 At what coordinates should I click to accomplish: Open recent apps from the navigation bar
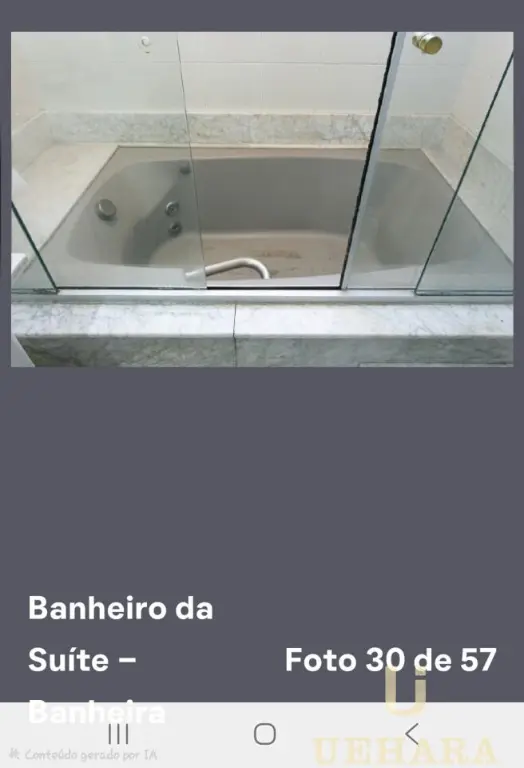tap(118, 734)
